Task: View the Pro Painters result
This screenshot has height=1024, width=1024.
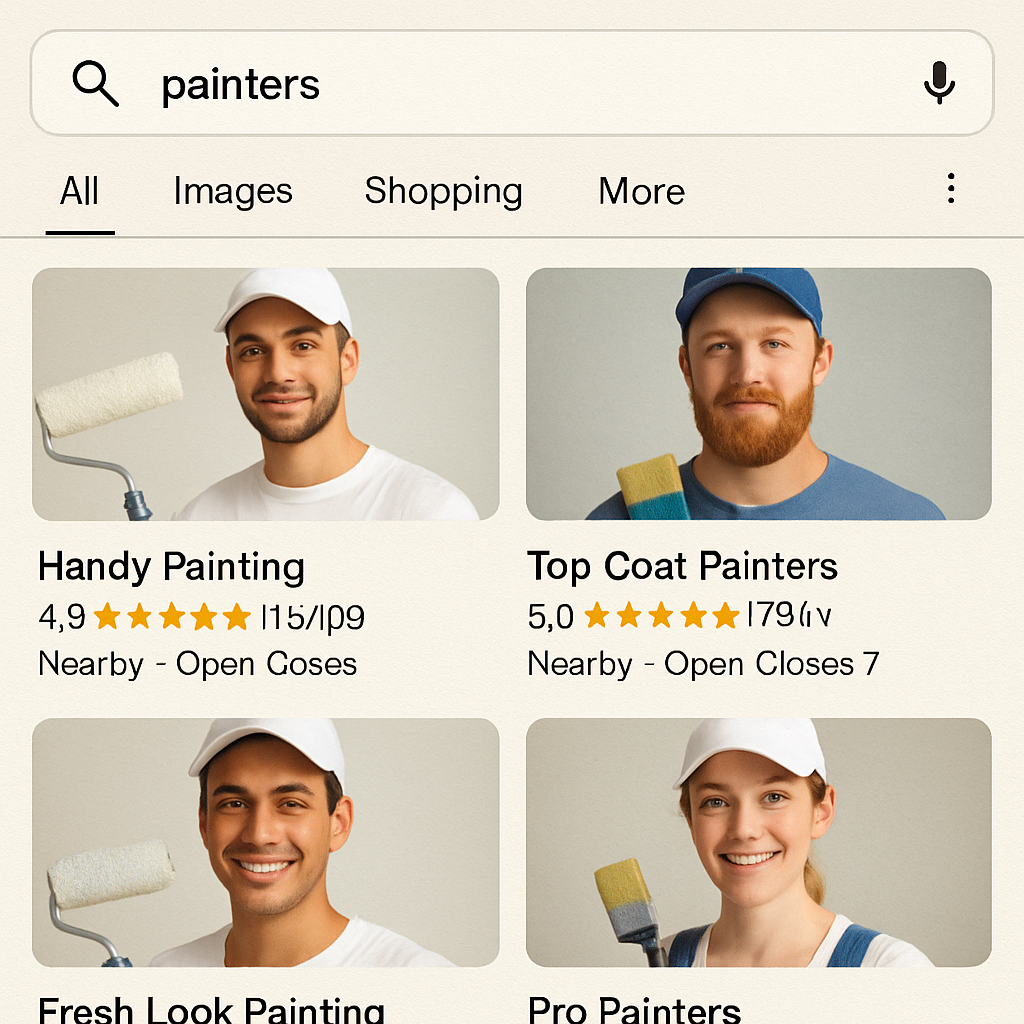Action: point(634,1008)
